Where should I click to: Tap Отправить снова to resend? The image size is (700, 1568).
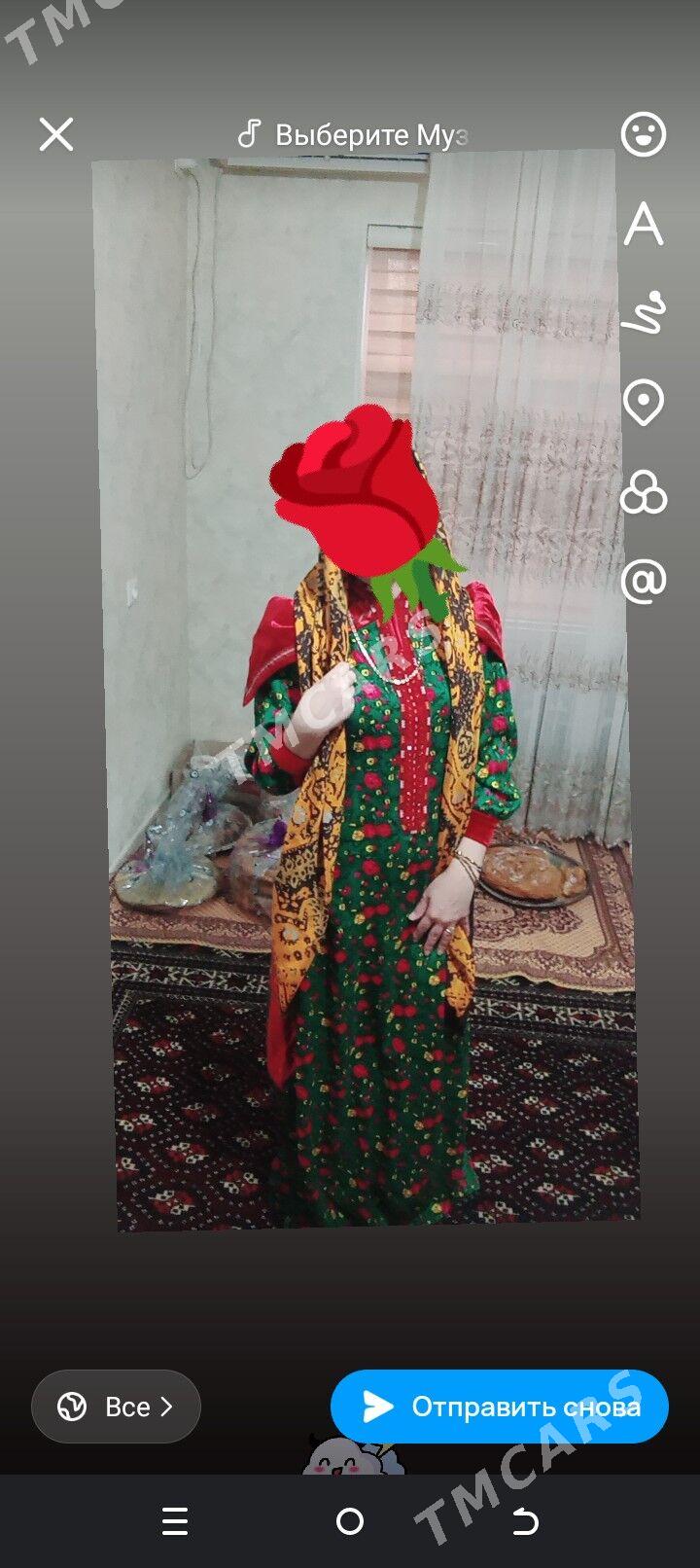pos(500,1407)
